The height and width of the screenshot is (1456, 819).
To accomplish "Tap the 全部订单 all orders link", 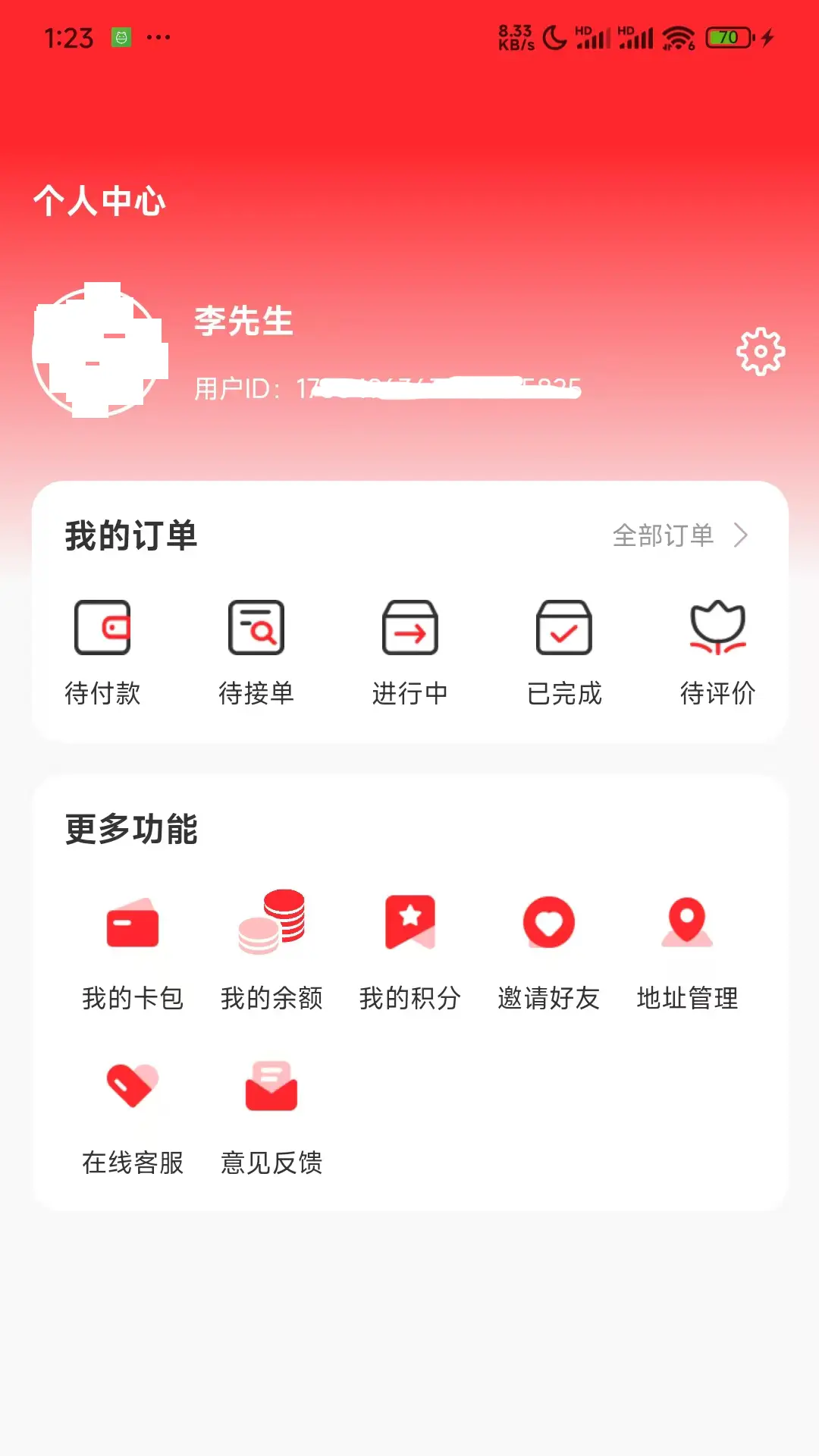I will [664, 535].
